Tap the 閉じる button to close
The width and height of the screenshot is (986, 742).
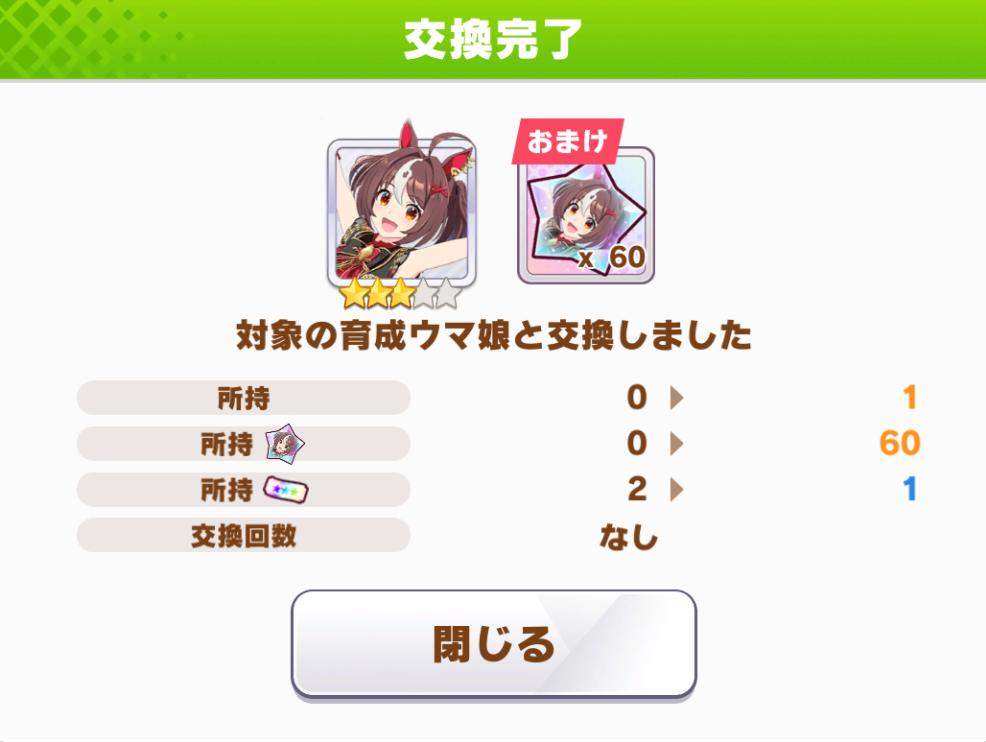click(x=493, y=644)
